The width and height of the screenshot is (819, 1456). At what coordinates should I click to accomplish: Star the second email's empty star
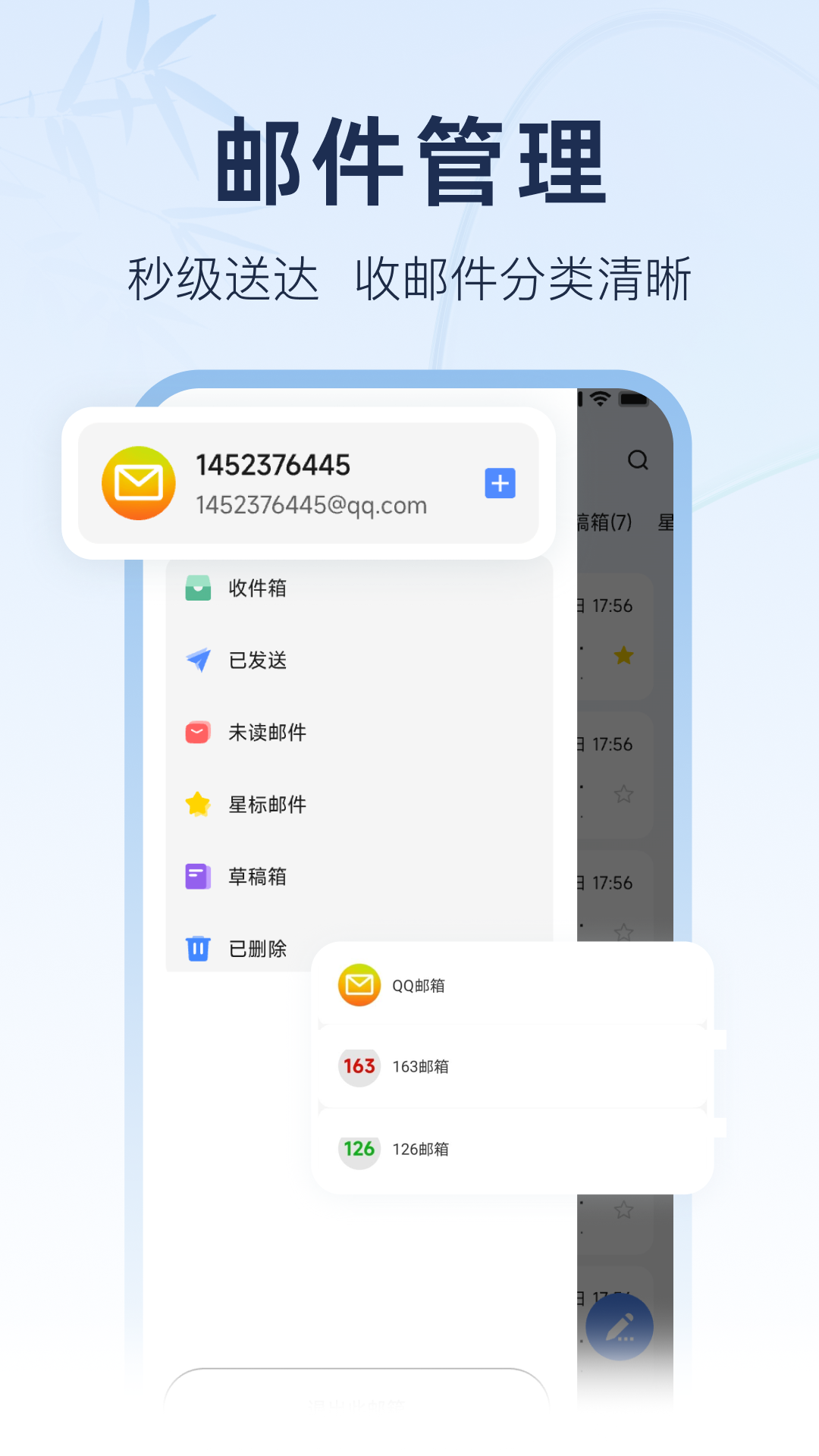pos(623,795)
